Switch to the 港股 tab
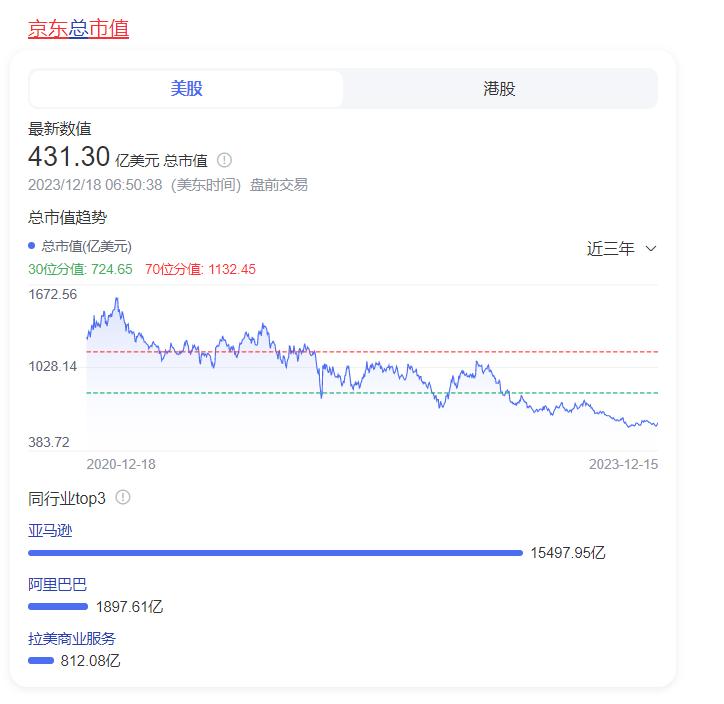The image size is (724, 704). 499,89
